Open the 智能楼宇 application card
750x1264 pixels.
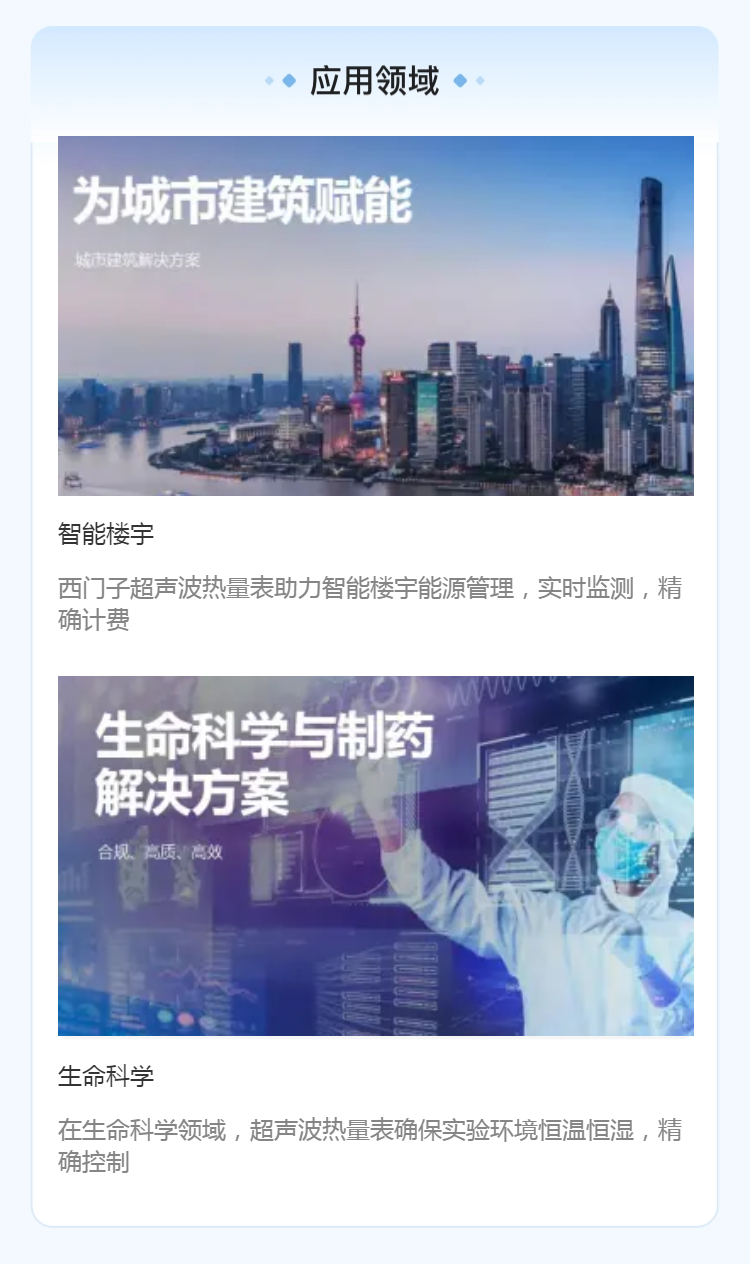point(375,386)
